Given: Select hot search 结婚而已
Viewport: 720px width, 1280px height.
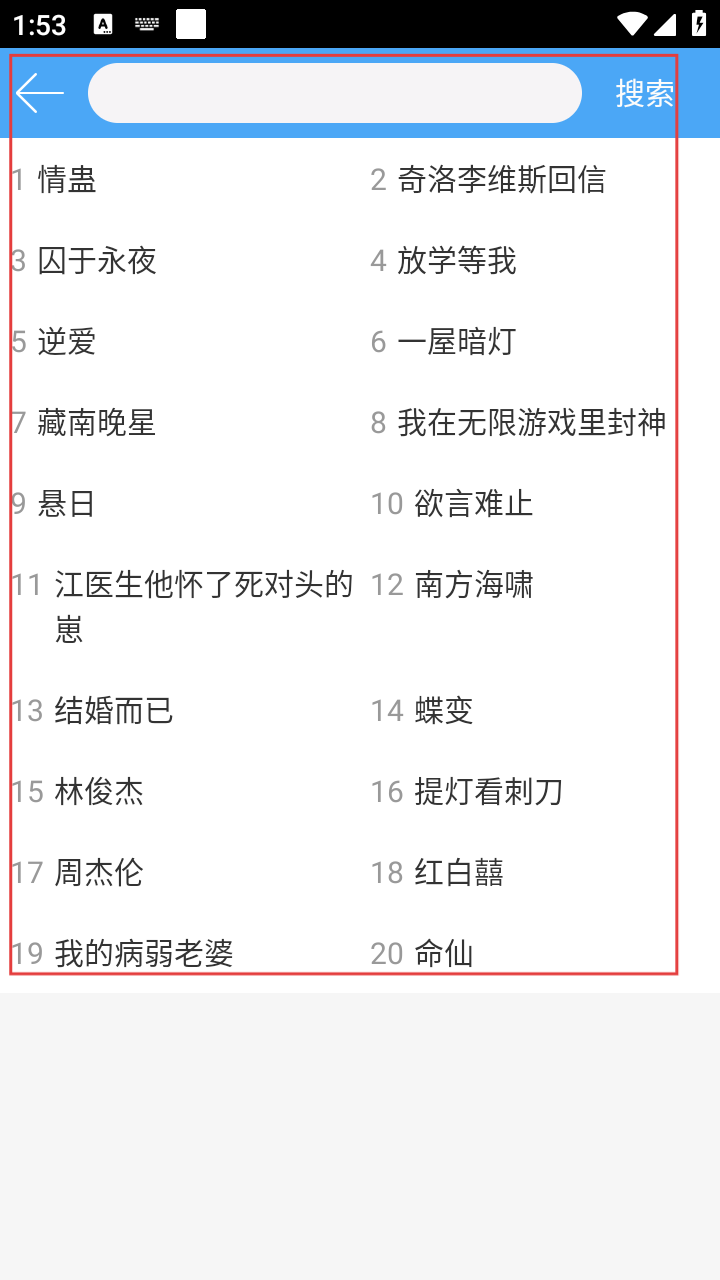Looking at the screenshot, I should pyautogui.click(x=114, y=710).
